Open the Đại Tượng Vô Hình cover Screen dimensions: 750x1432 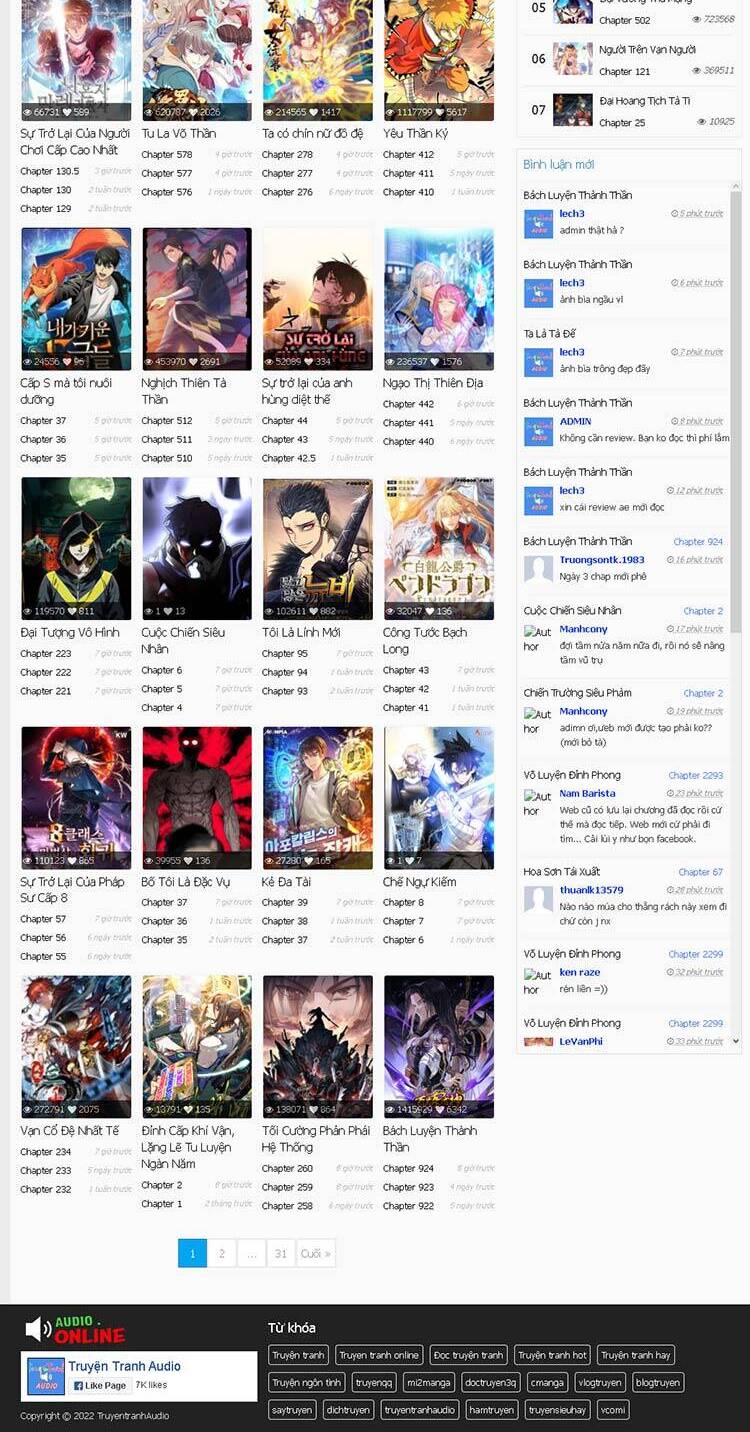pos(76,548)
